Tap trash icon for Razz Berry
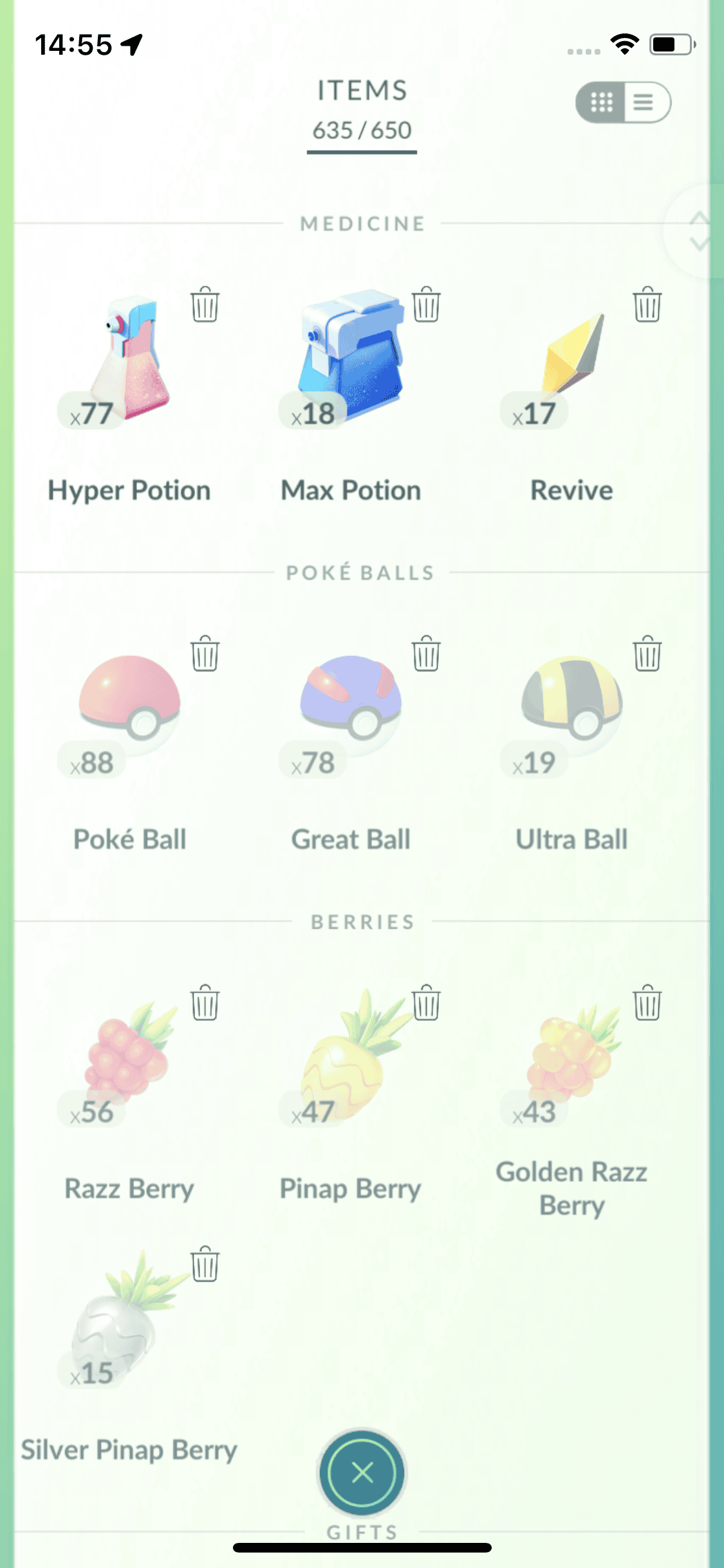Screen dimensions: 724x1568 click(205, 1003)
